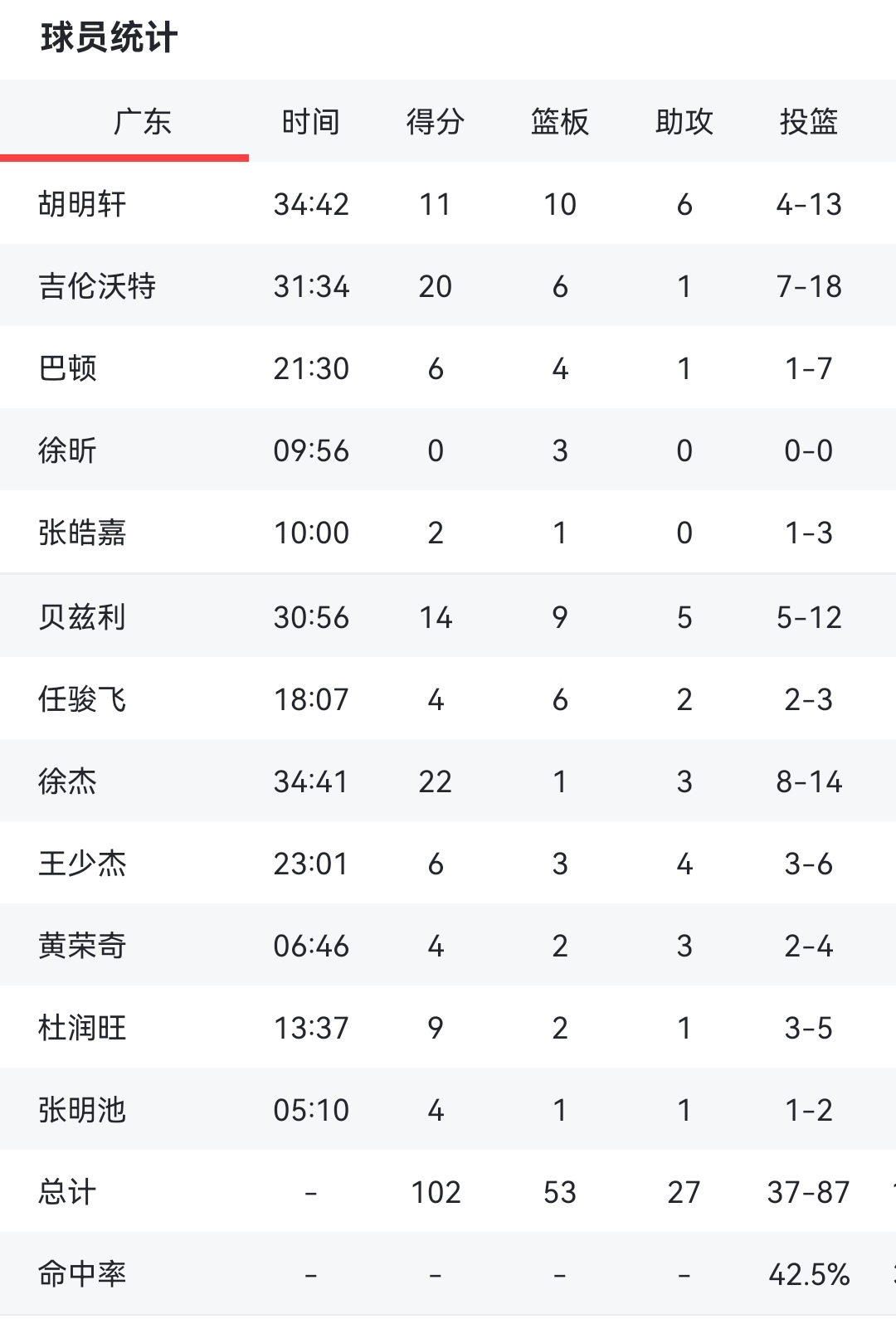Image resolution: width=896 pixels, height=1319 pixels.
Task: Sort players by 得分 column
Action: (435, 122)
